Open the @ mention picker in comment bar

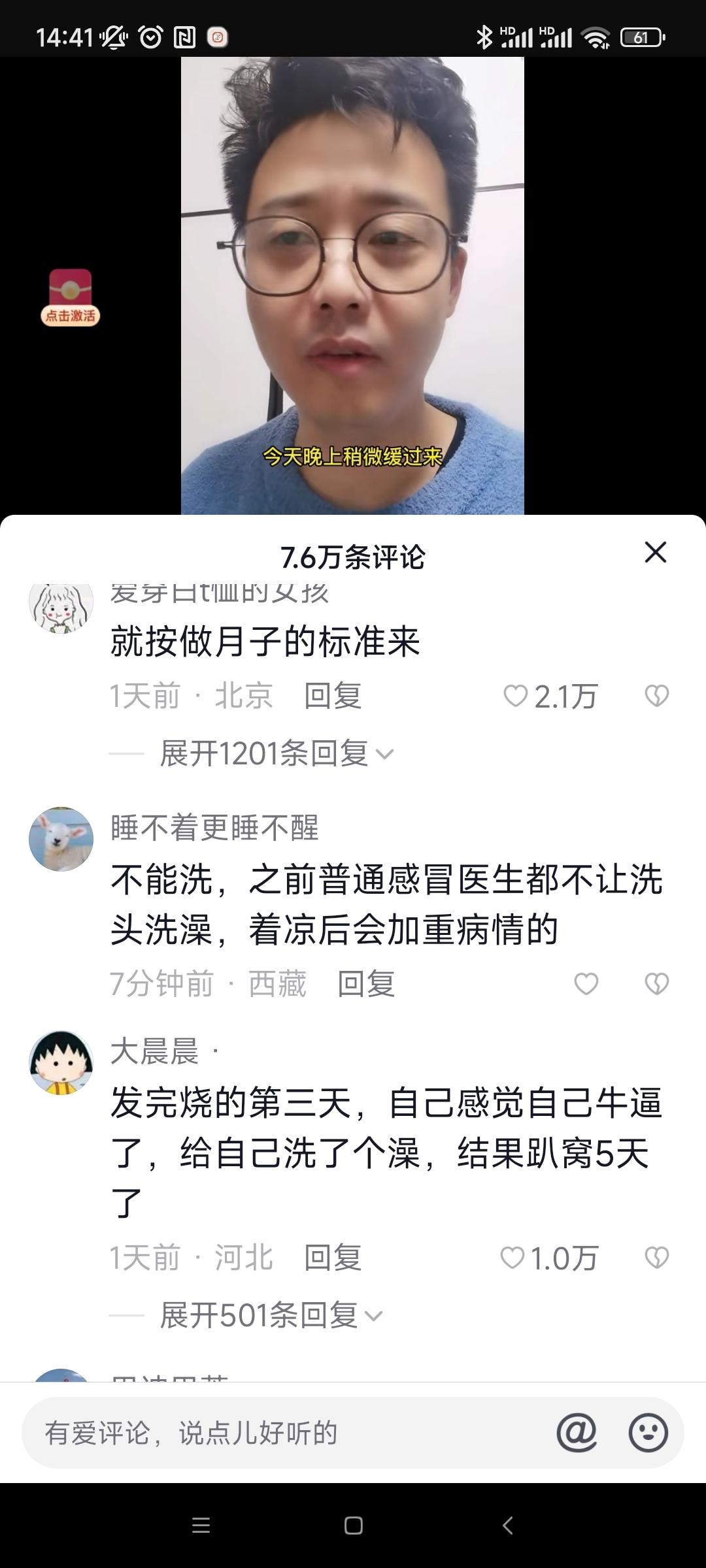578,1433
